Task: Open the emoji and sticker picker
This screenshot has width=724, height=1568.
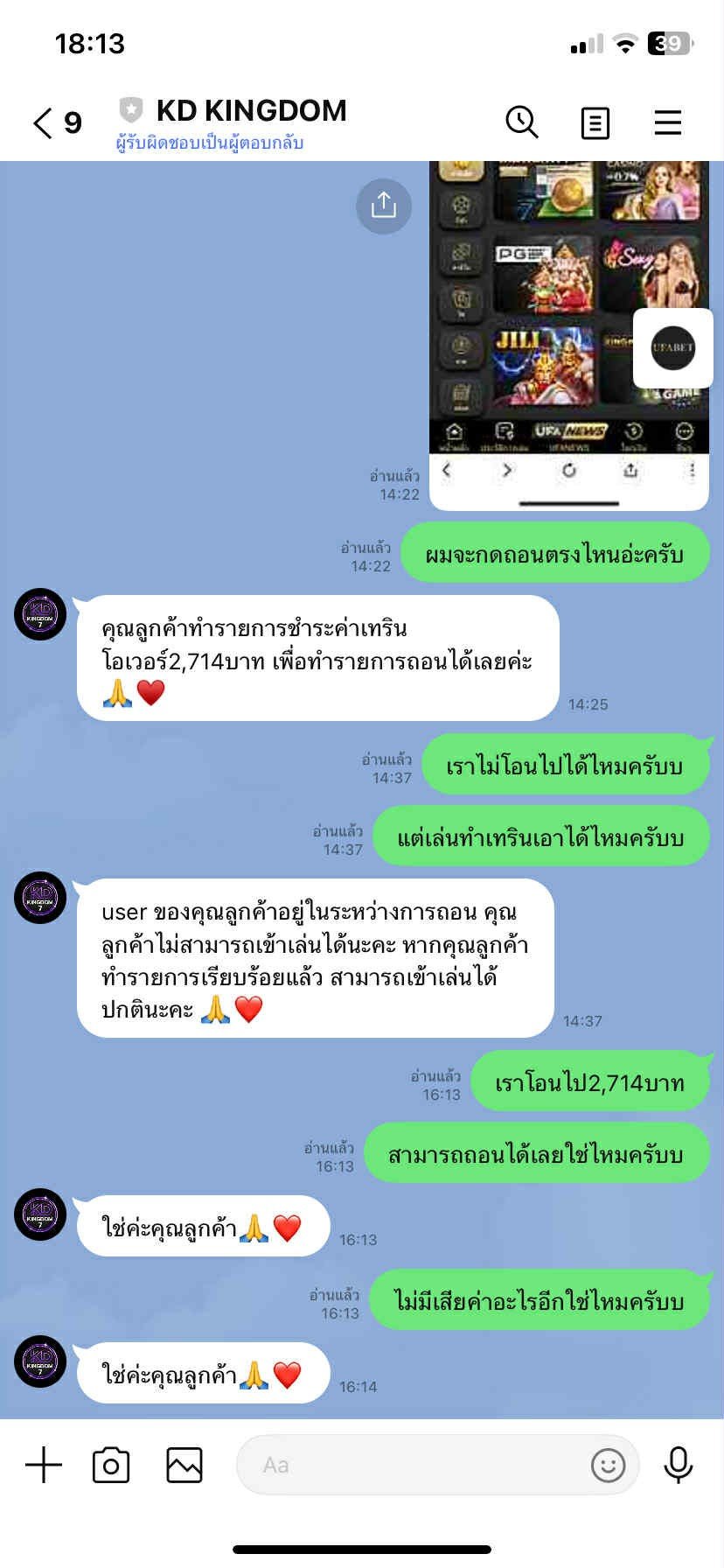Action: [608, 1465]
